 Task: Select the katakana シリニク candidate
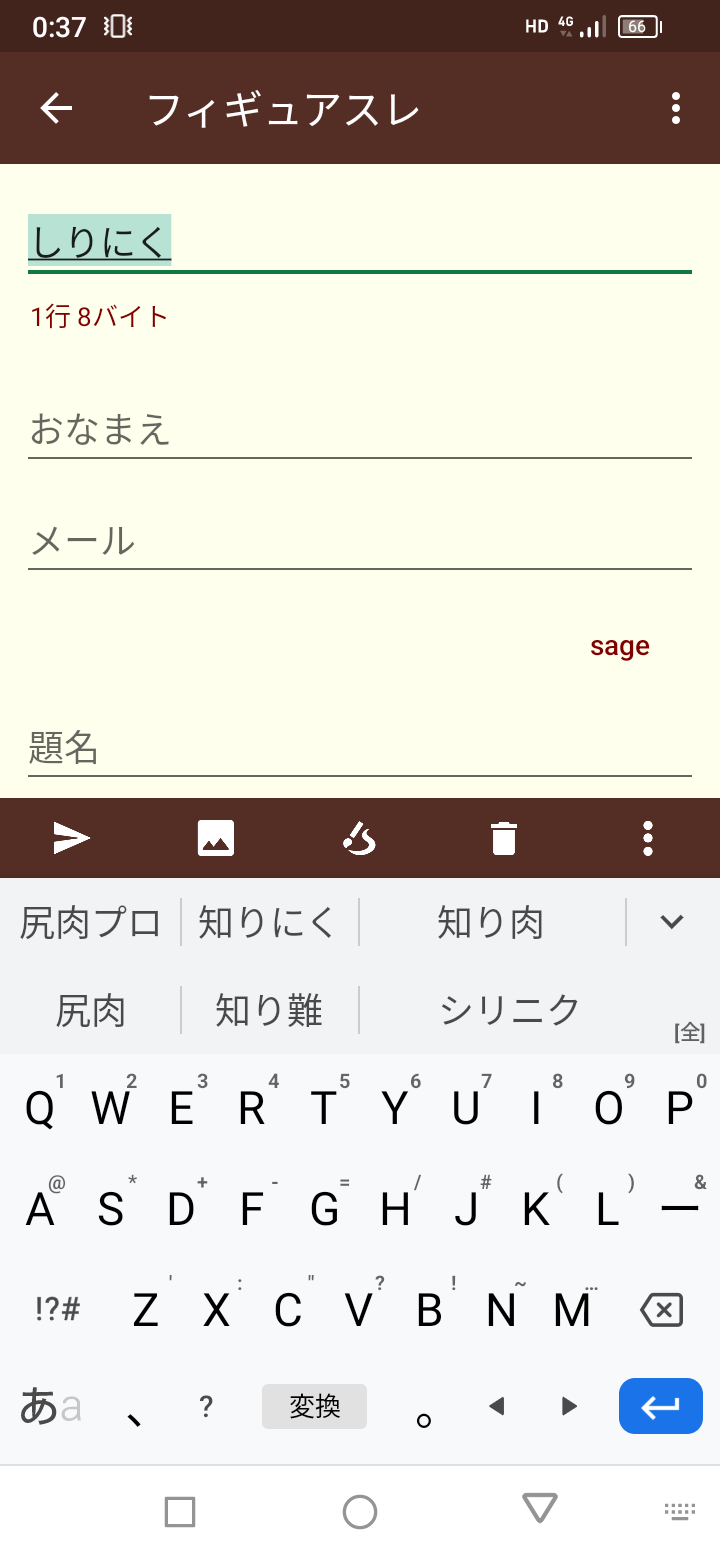tap(510, 1010)
